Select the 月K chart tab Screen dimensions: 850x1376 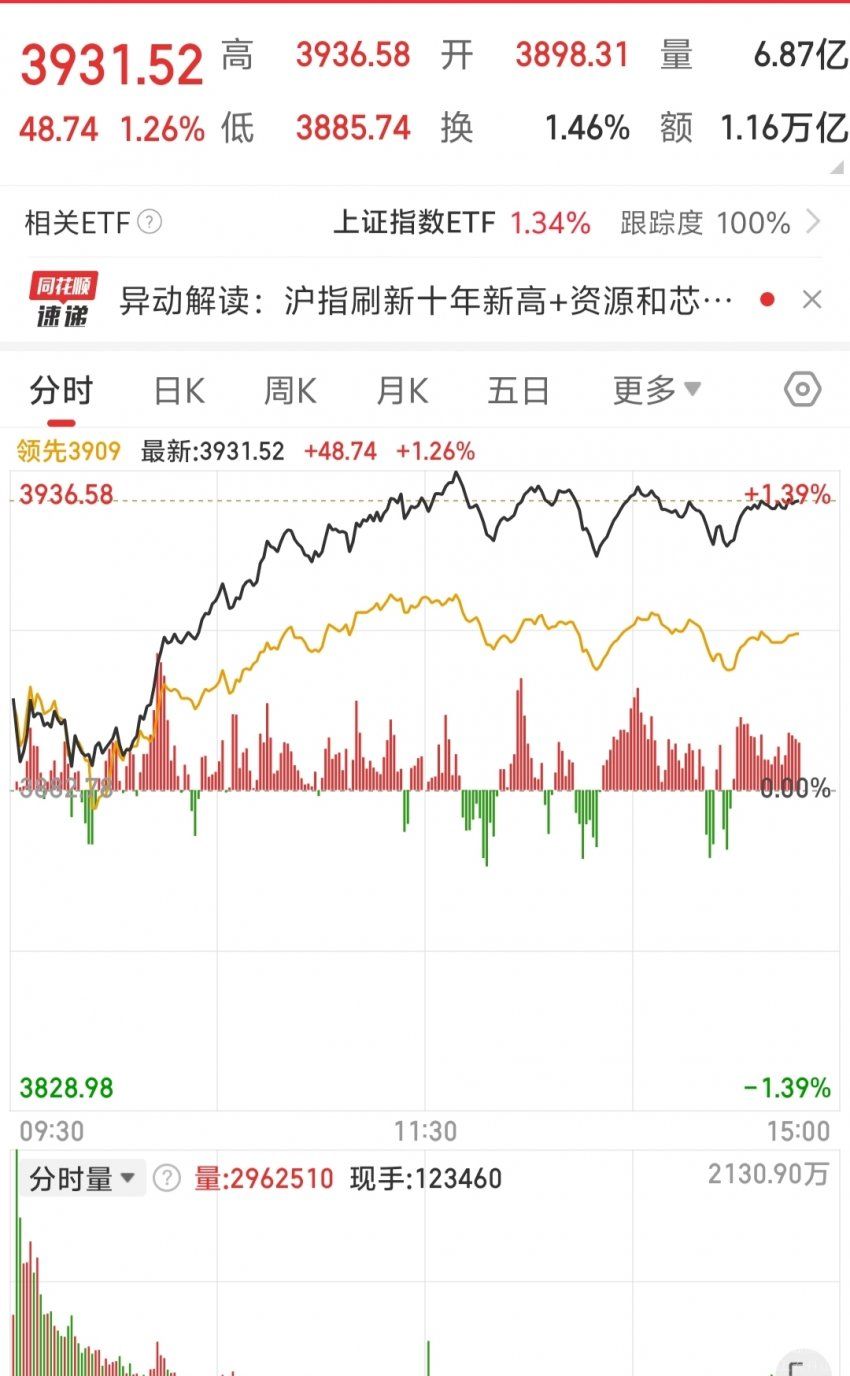[x=402, y=391]
